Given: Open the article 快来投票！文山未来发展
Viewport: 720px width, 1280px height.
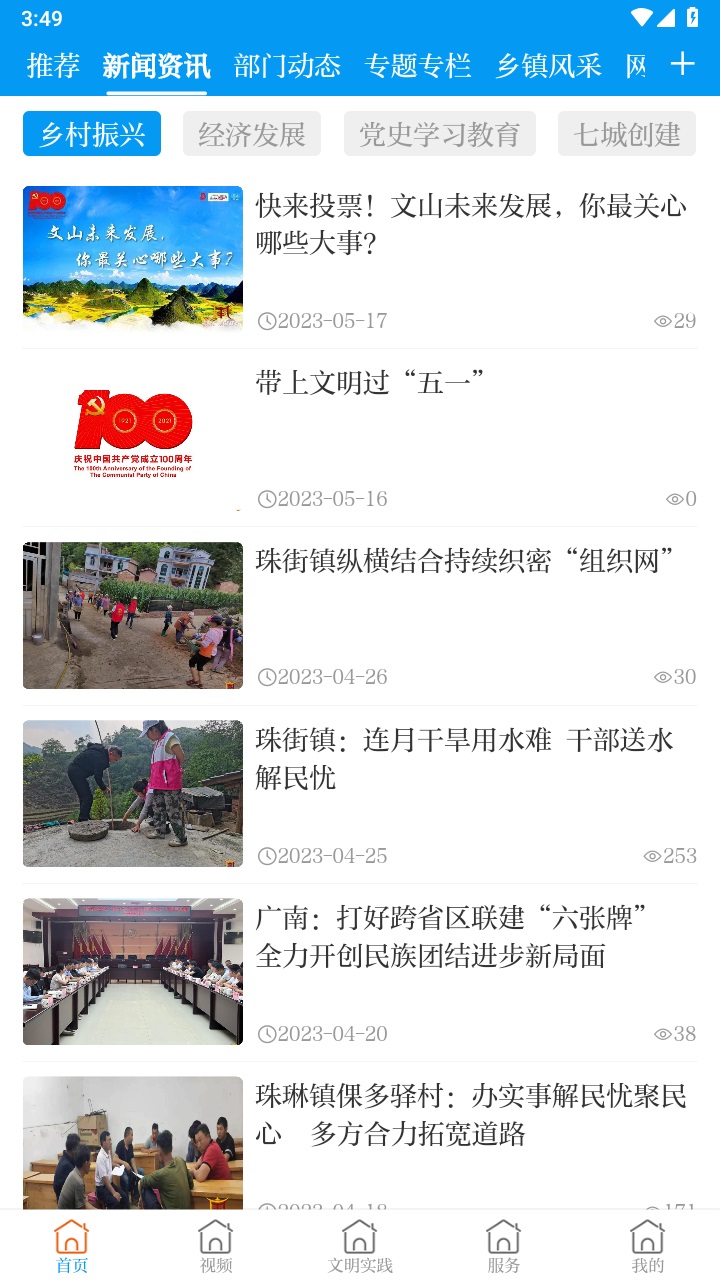Looking at the screenshot, I should pyautogui.click(x=470, y=224).
